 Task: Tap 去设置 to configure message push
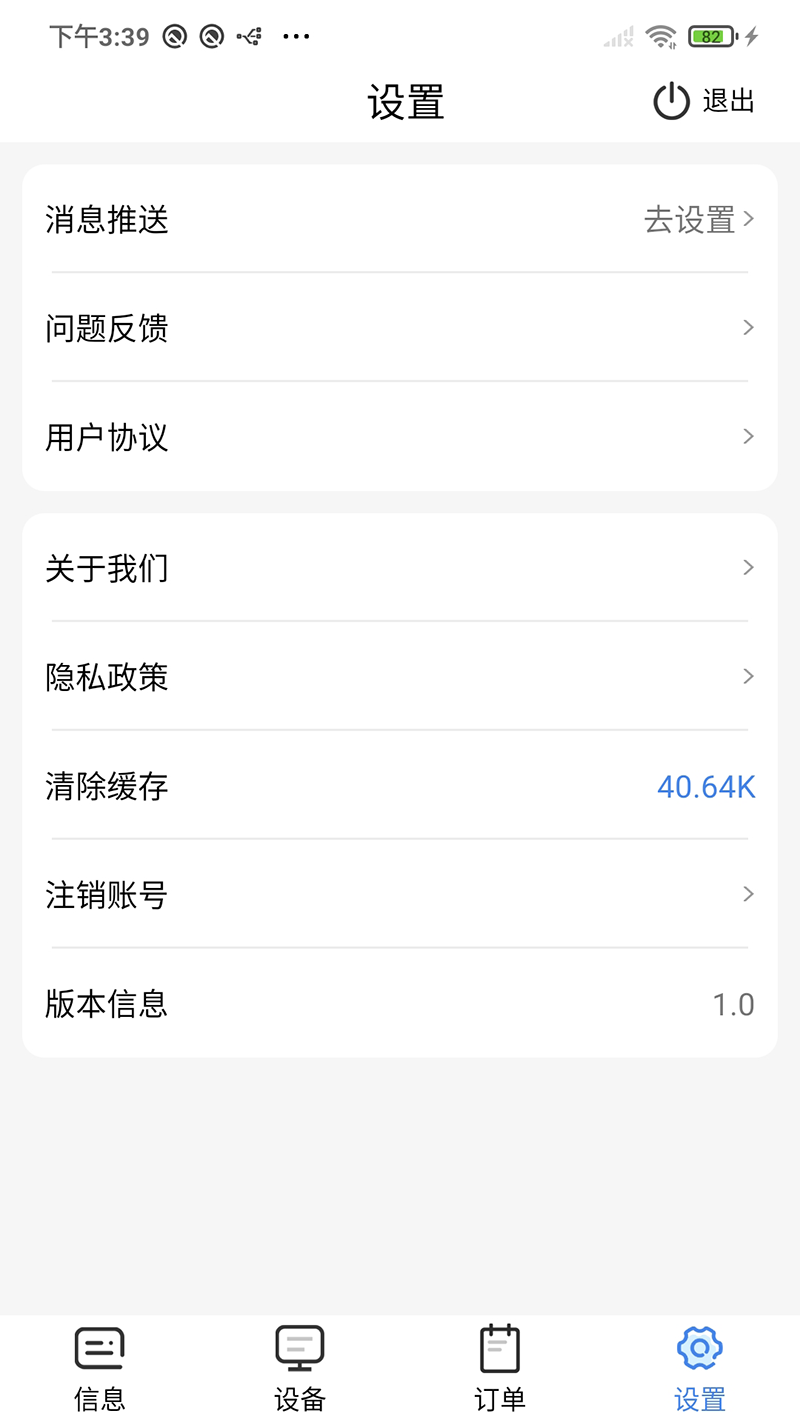692,218
